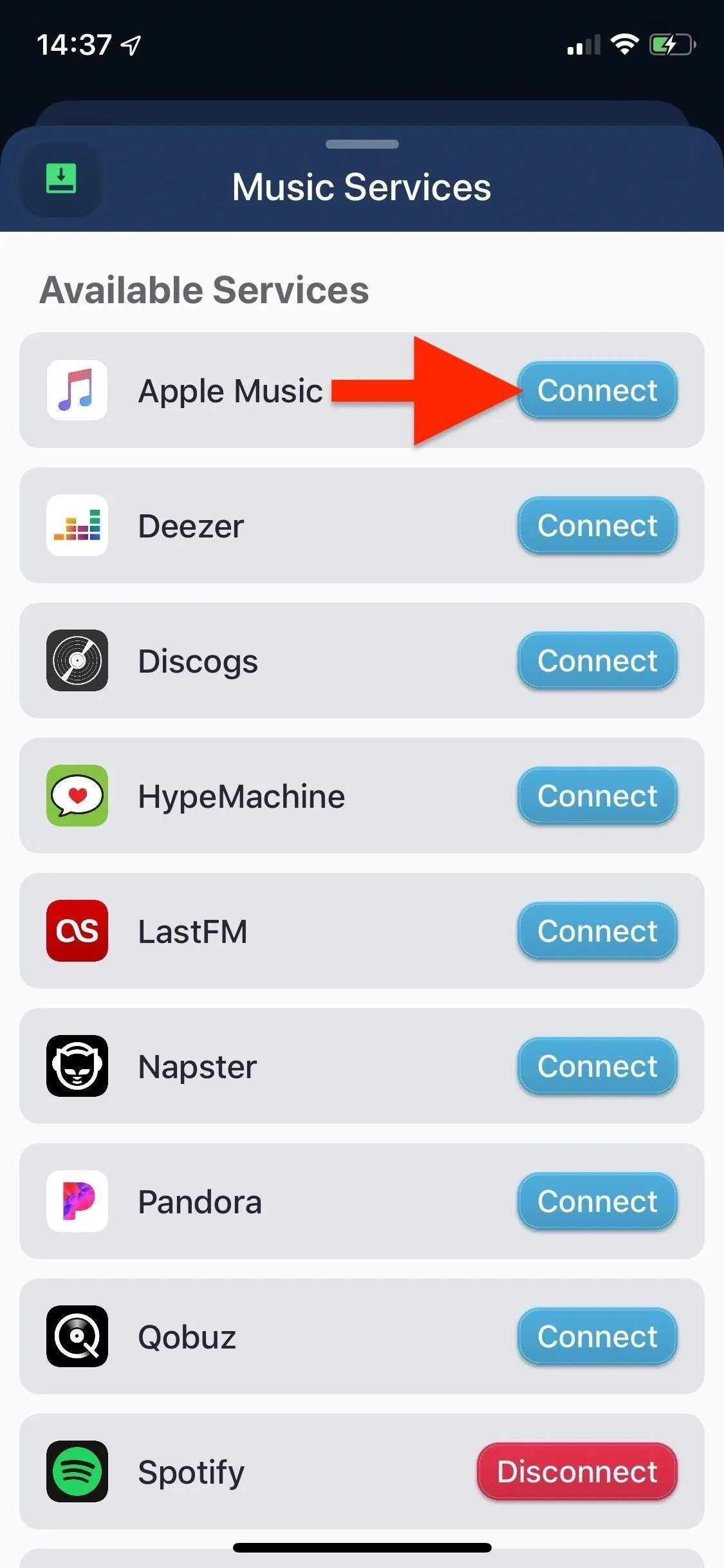Connect the LastFM account
Viewport: 724px width, 1568px height.
coord(597,931)
